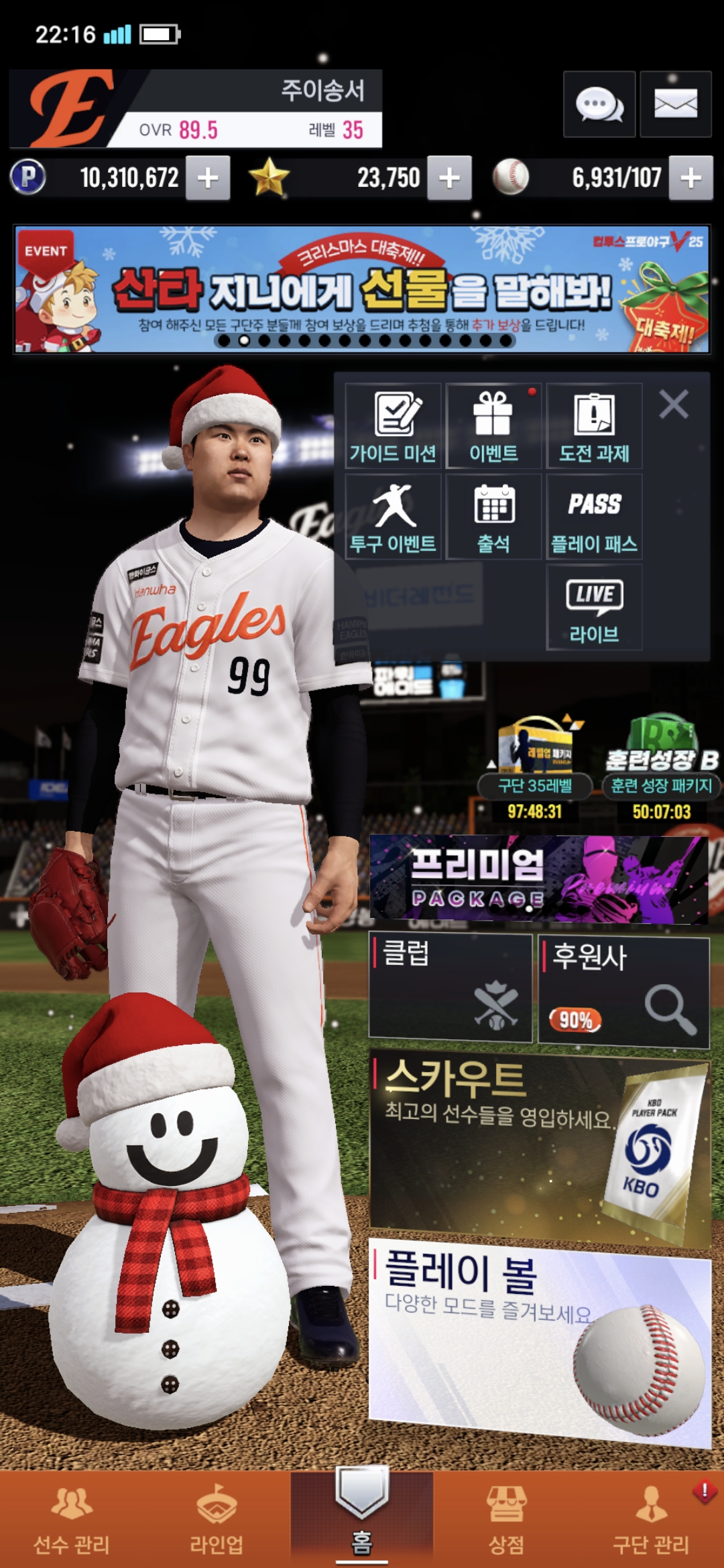This screenshot has width=724, height=1568.
Task: Tap plus button next to baseball count
Action: pos(690,178)
